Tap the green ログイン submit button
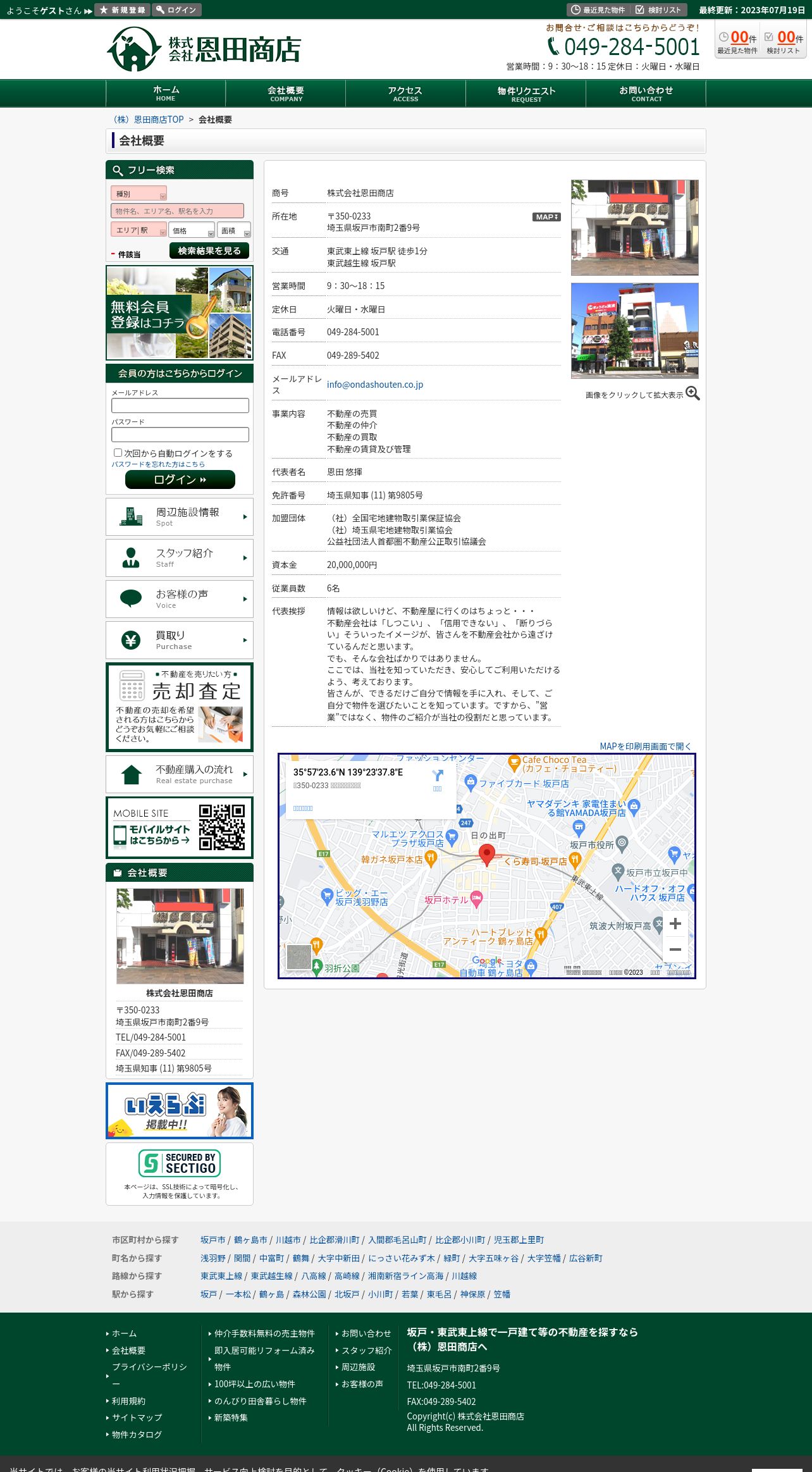The image size is (812, 1472). click(x=180, y=479)
